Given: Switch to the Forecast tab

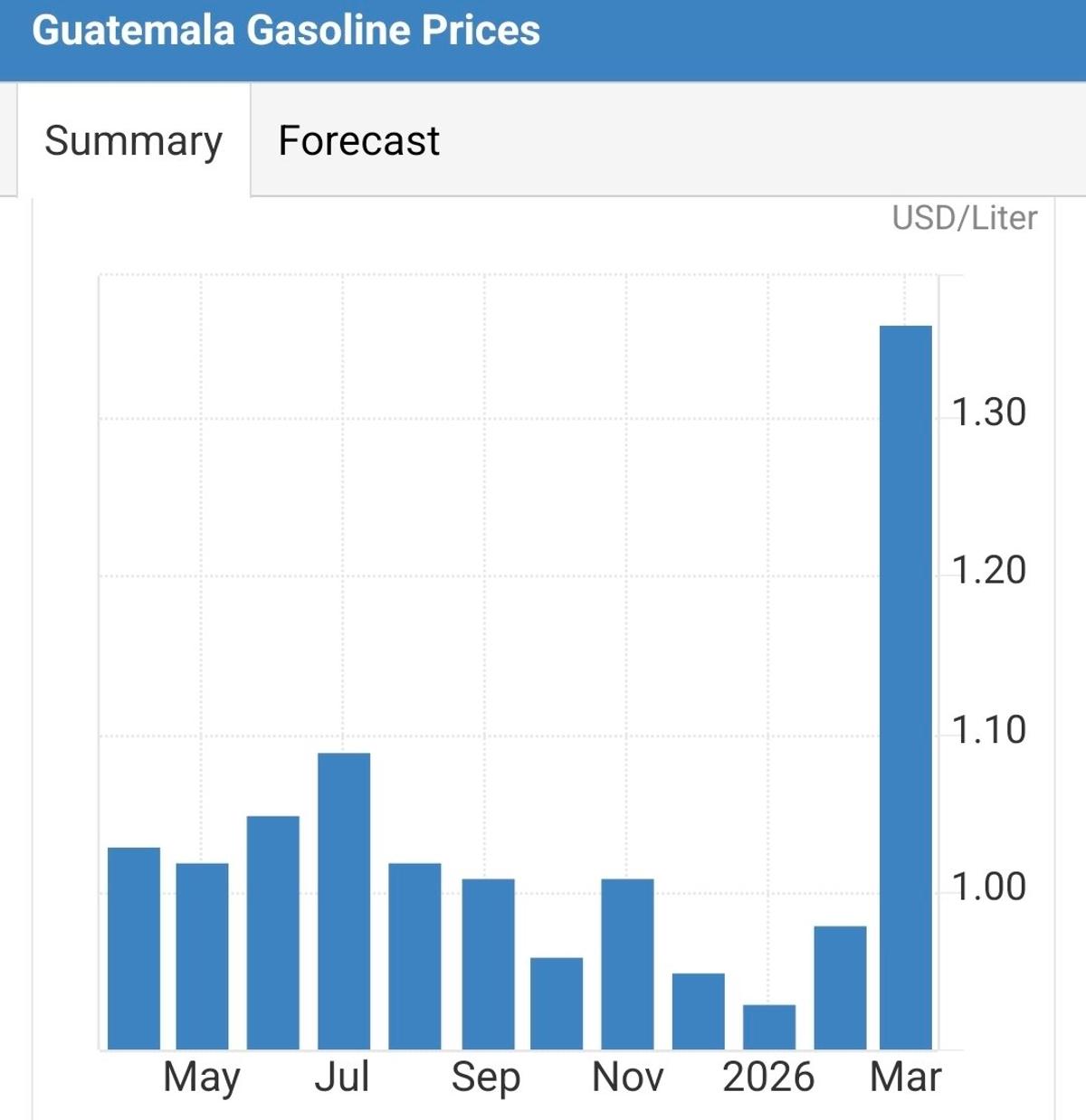Looking at the screenshot, I should click(358, 141).
